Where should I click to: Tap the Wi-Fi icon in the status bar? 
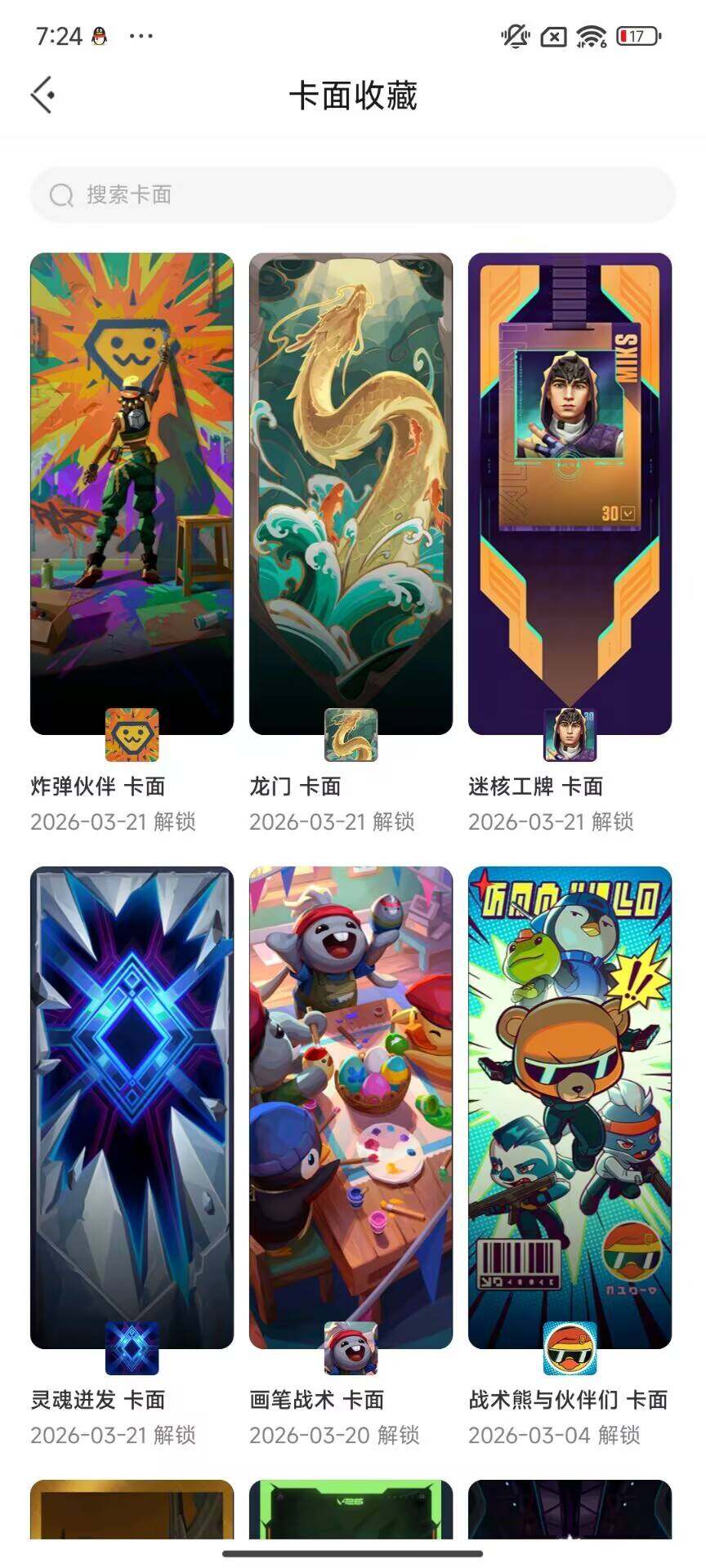592,36
